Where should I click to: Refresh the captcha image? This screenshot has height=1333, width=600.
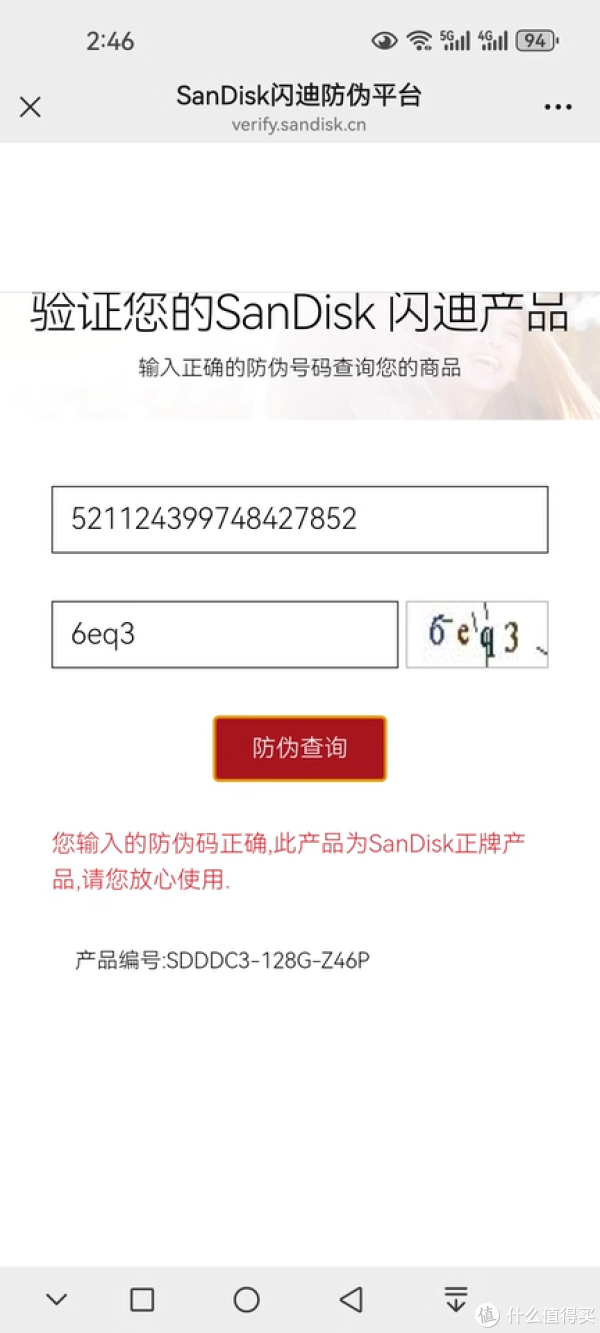tap(477, 634)
